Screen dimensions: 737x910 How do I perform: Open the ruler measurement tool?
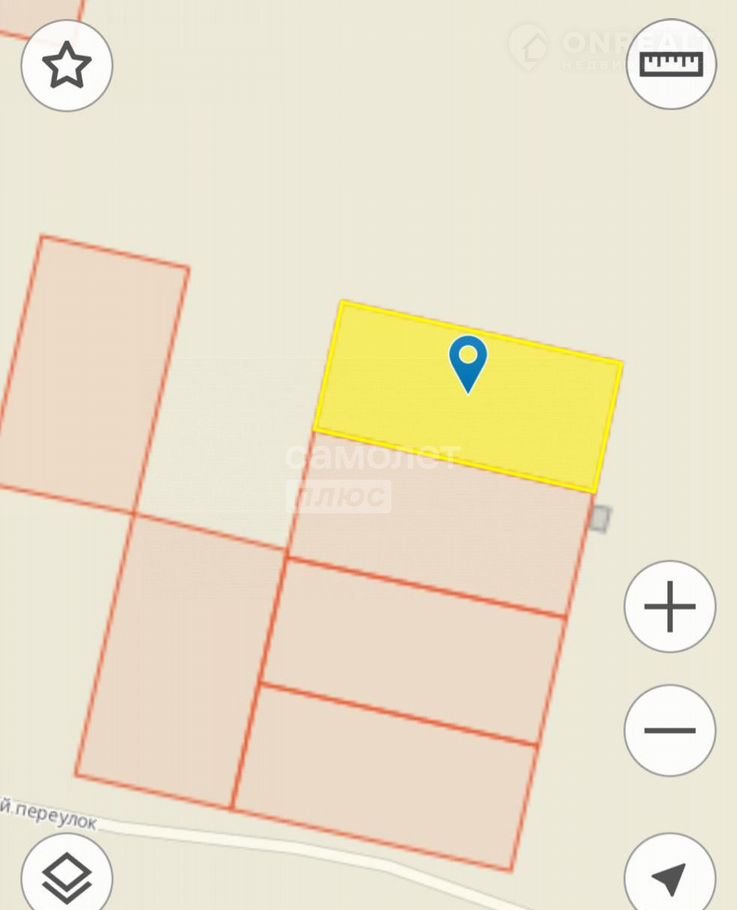click(671, 64)
